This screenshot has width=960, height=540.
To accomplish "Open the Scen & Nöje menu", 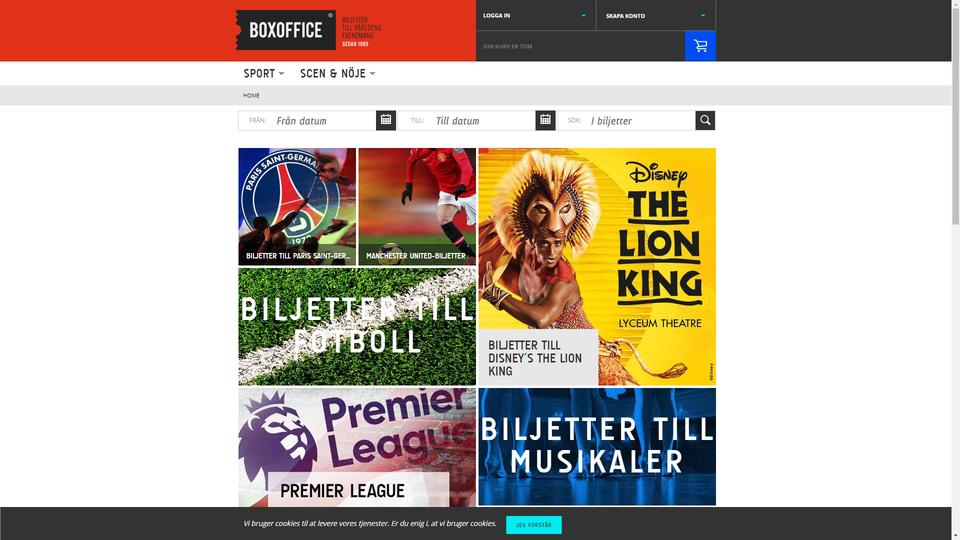I will coord(337,73).
